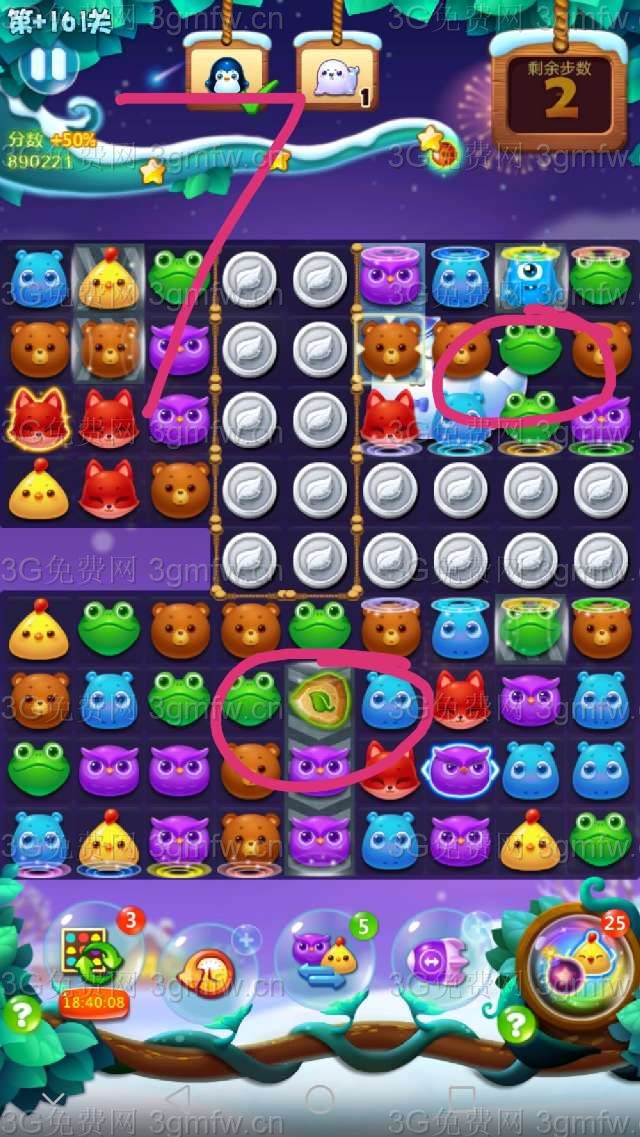Go to the Android home screen

(x=320, y=1099)
